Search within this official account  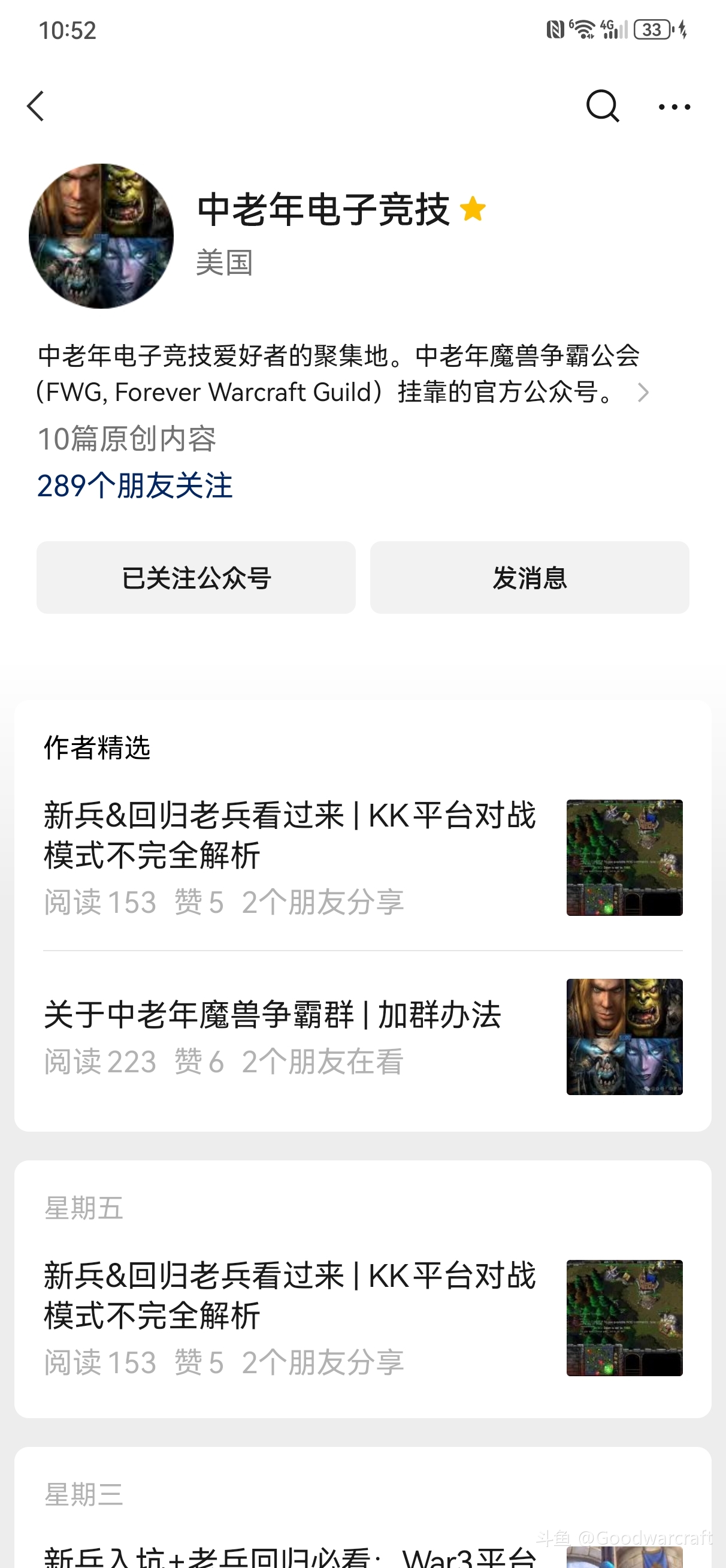pos(602,107)
